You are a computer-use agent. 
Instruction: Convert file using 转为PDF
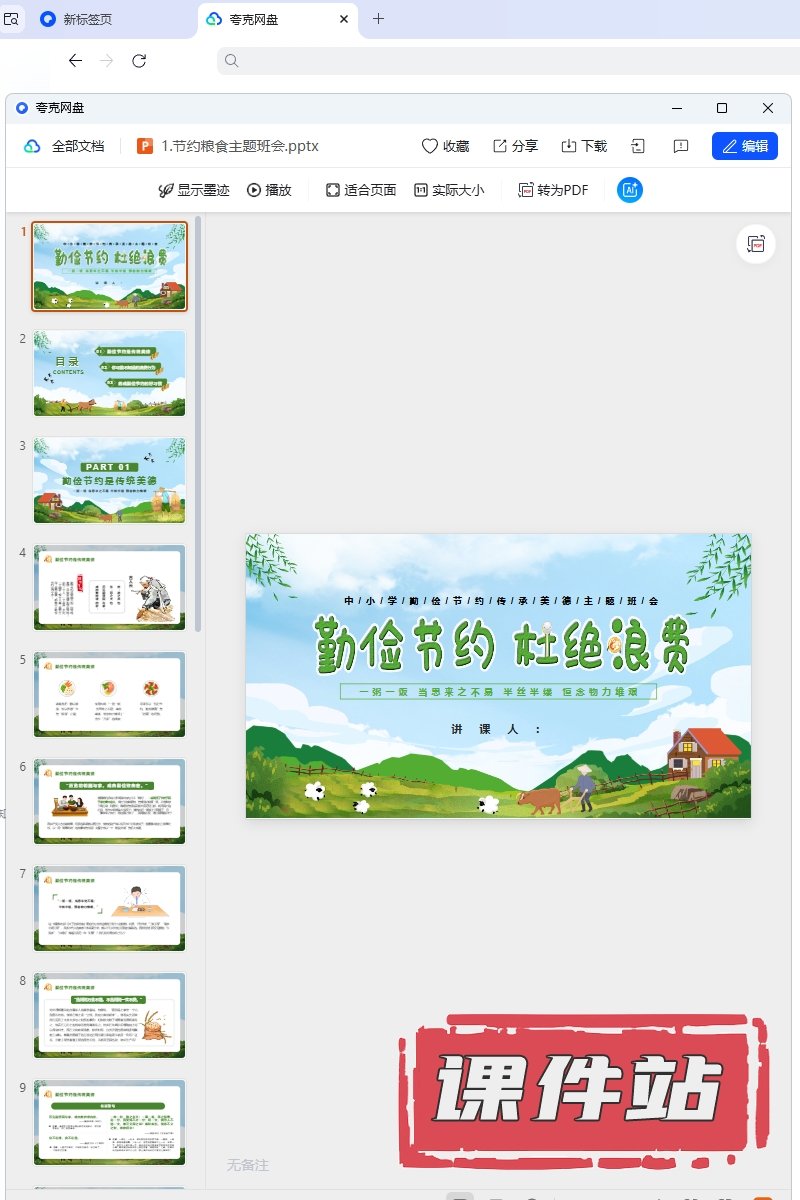pos(553,190)
